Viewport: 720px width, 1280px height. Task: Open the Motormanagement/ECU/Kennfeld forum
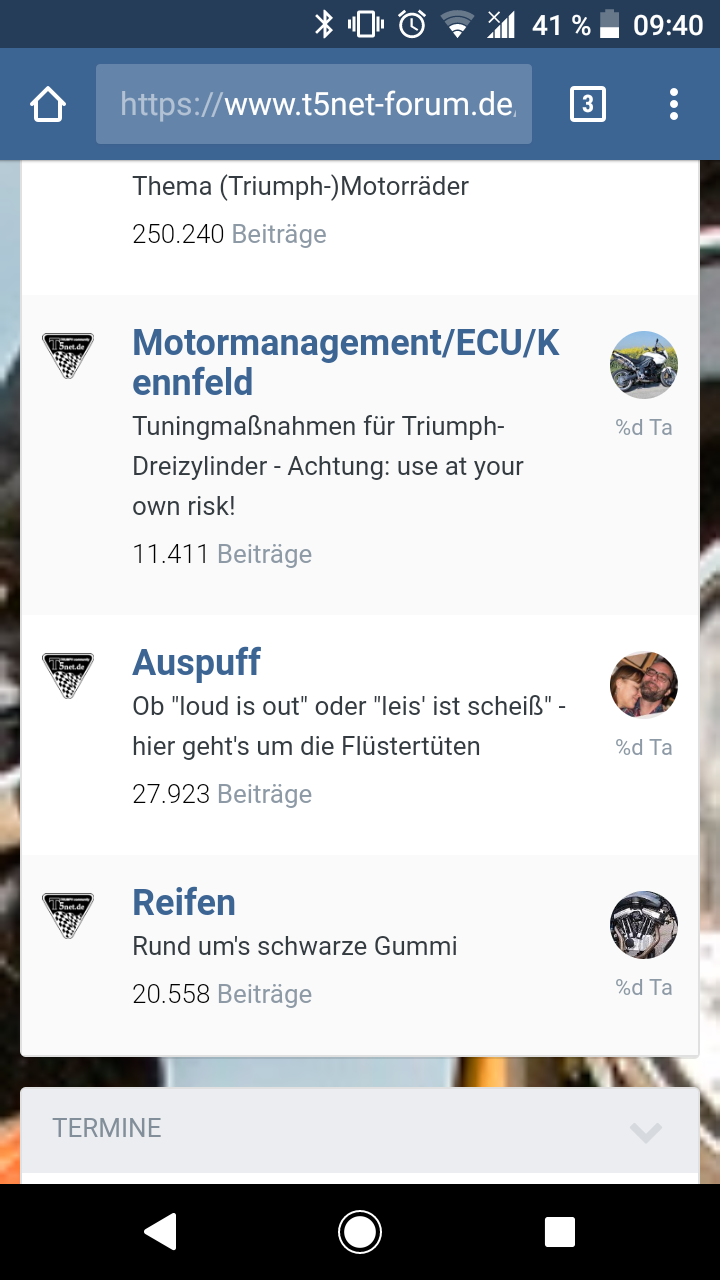point(345,362)
